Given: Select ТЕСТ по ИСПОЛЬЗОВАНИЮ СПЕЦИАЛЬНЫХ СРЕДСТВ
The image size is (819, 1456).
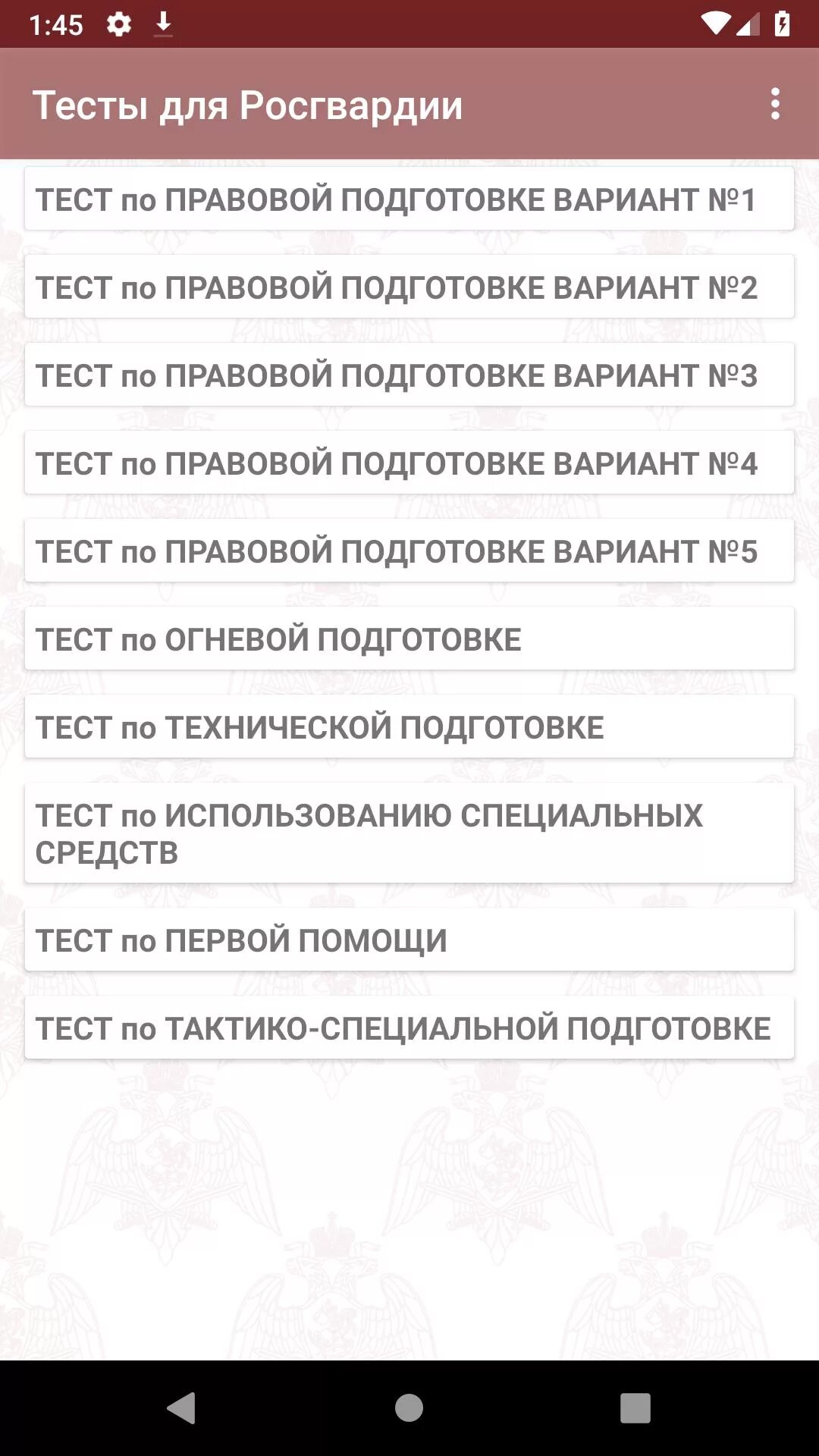Looking at the screenshot, I should pos(409,833).
